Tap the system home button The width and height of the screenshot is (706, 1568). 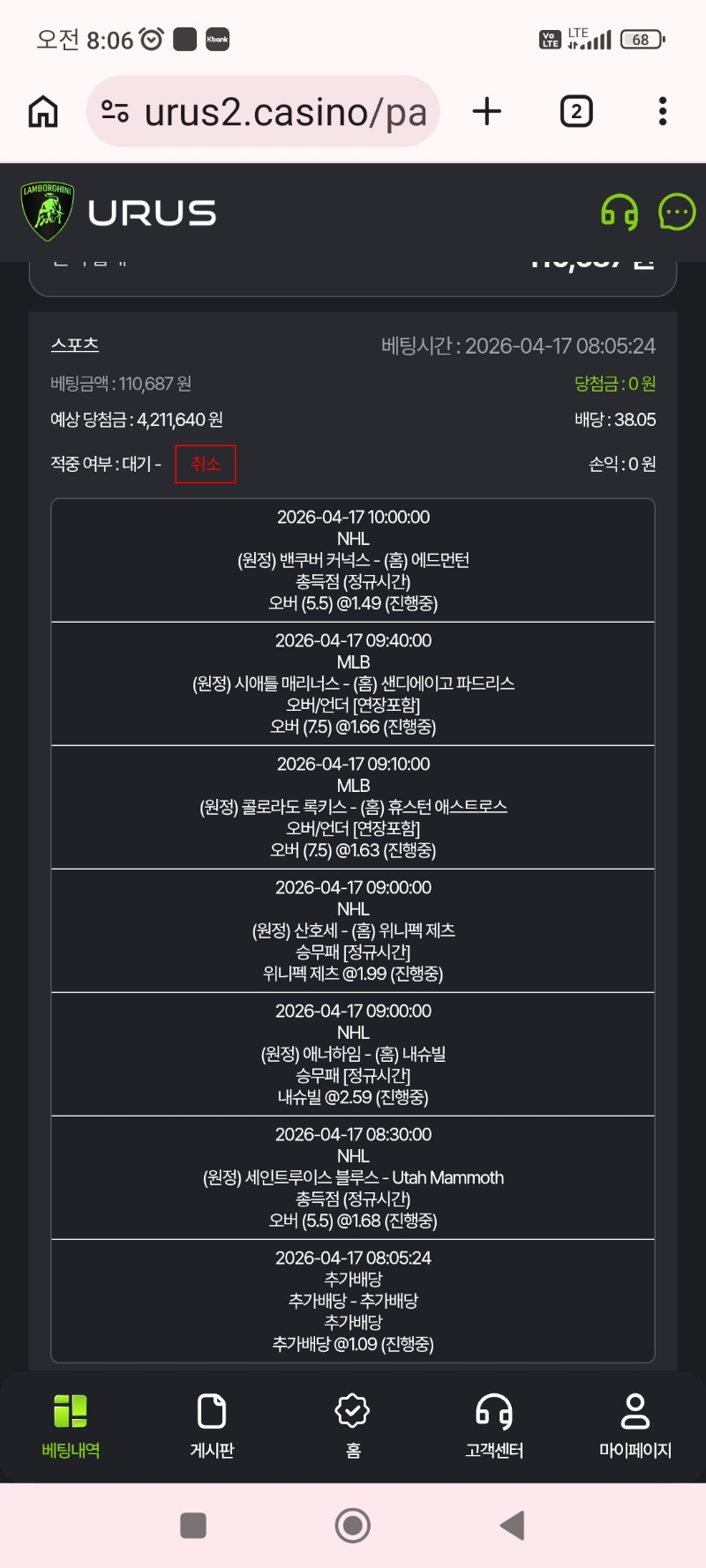(x=353, y=1526)
